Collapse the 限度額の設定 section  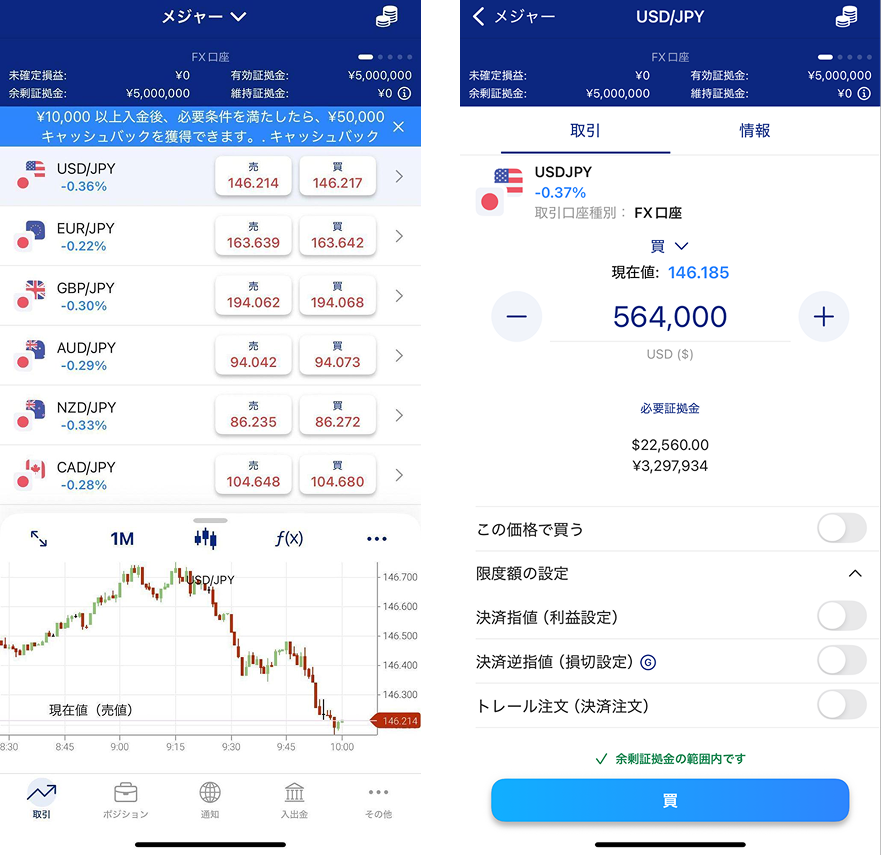click(854, 573)
